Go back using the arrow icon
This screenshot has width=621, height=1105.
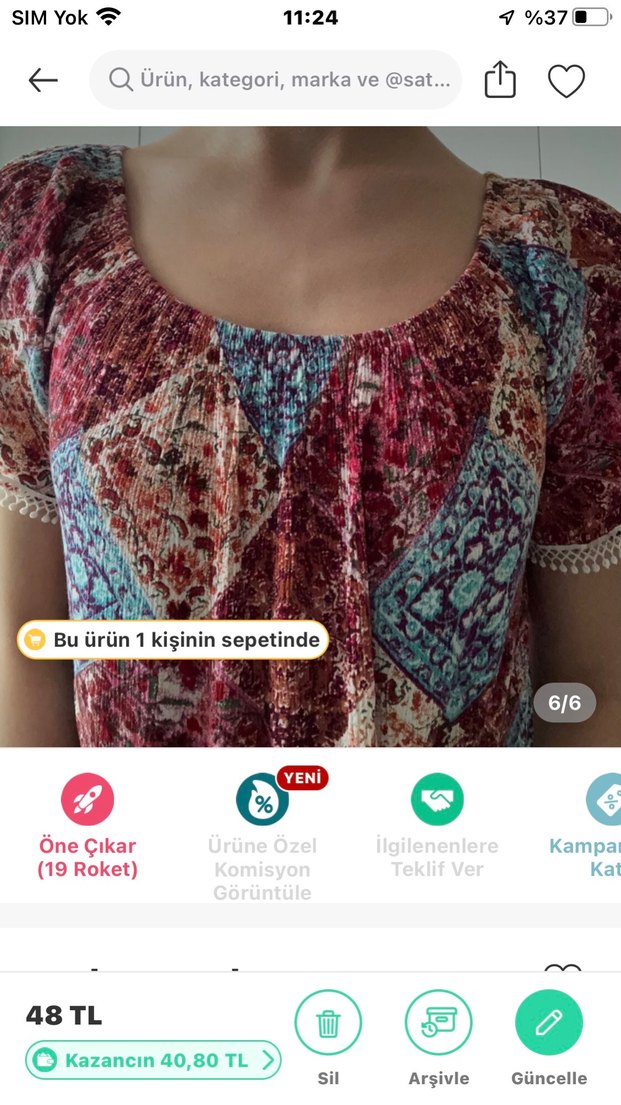[43, 80]
